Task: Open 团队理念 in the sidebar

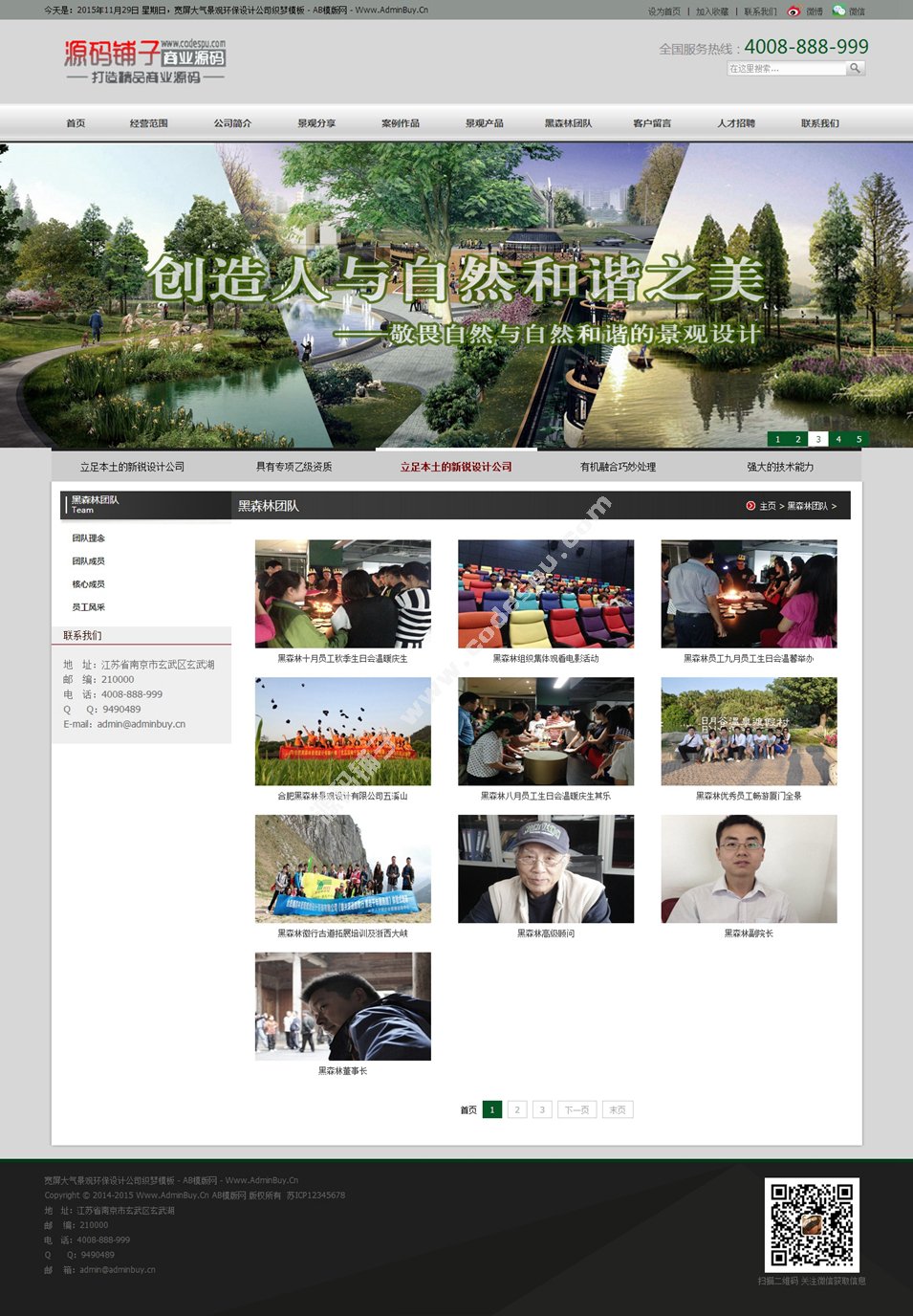Action: coord(89,538)
